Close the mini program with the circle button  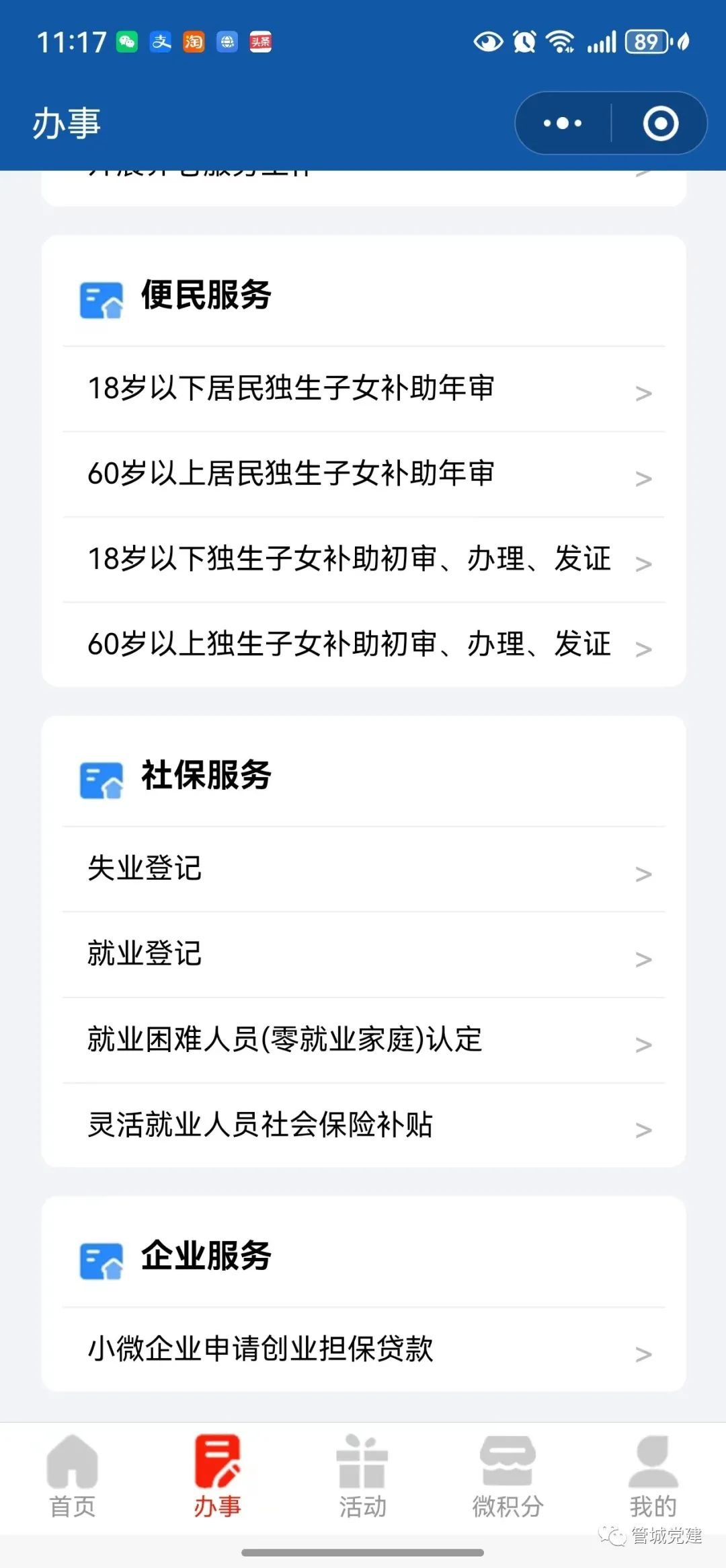pos(660,123)
